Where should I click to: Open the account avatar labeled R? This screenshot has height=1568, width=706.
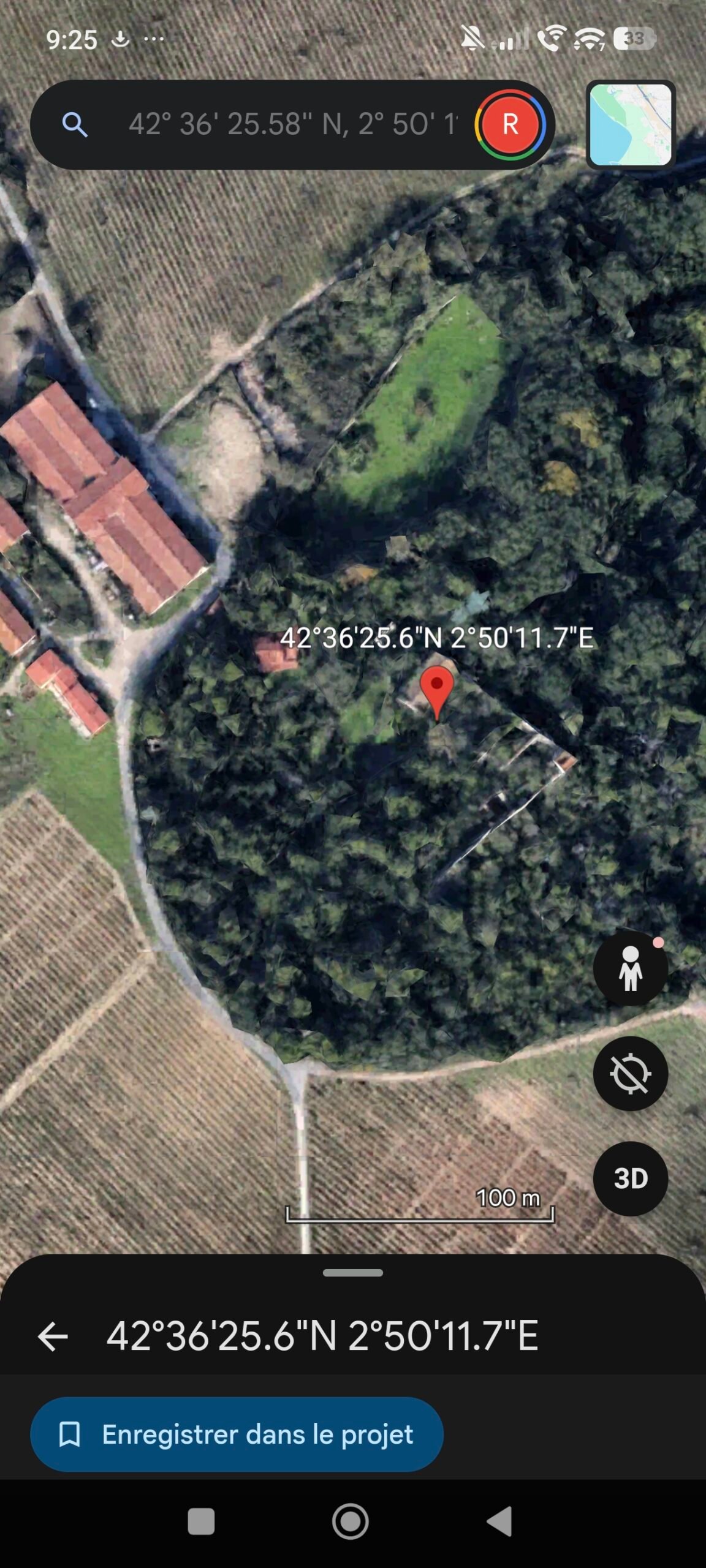coord(510,124)
